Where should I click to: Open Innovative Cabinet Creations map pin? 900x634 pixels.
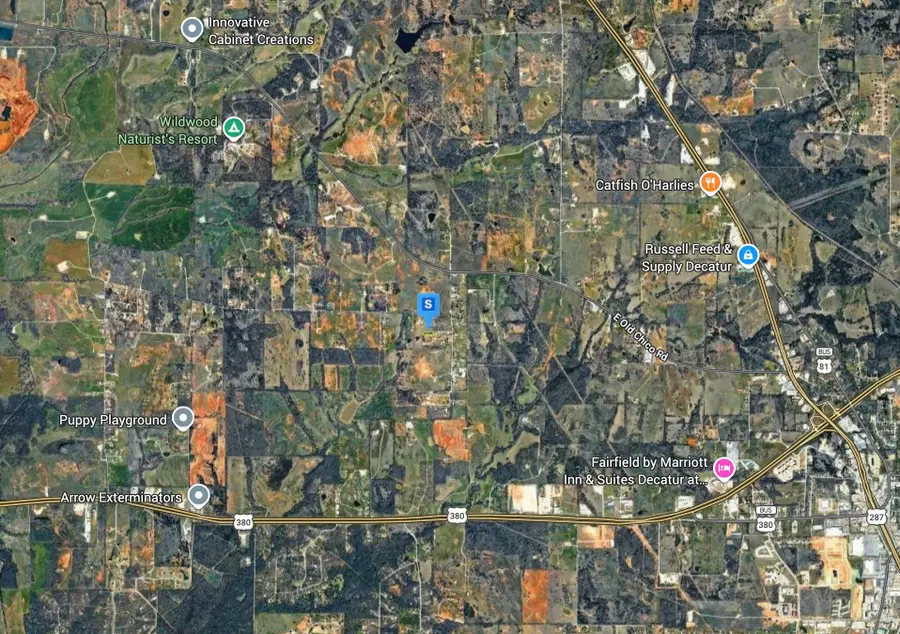coord(192,29)
